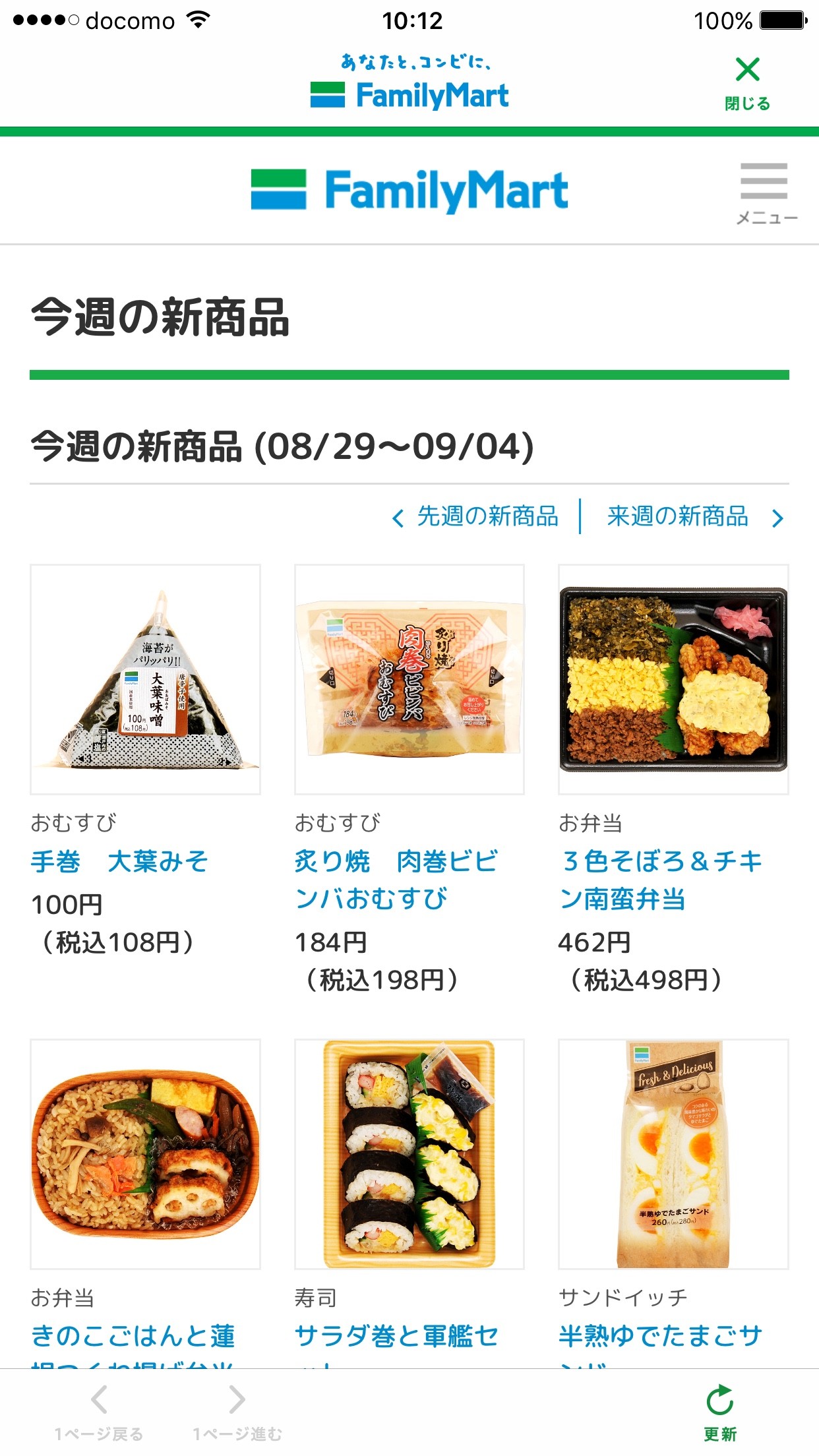Tap the 肉巻ビビンバ onigiri product photo
Viewport: 819px width, 1456px height.
409,679
